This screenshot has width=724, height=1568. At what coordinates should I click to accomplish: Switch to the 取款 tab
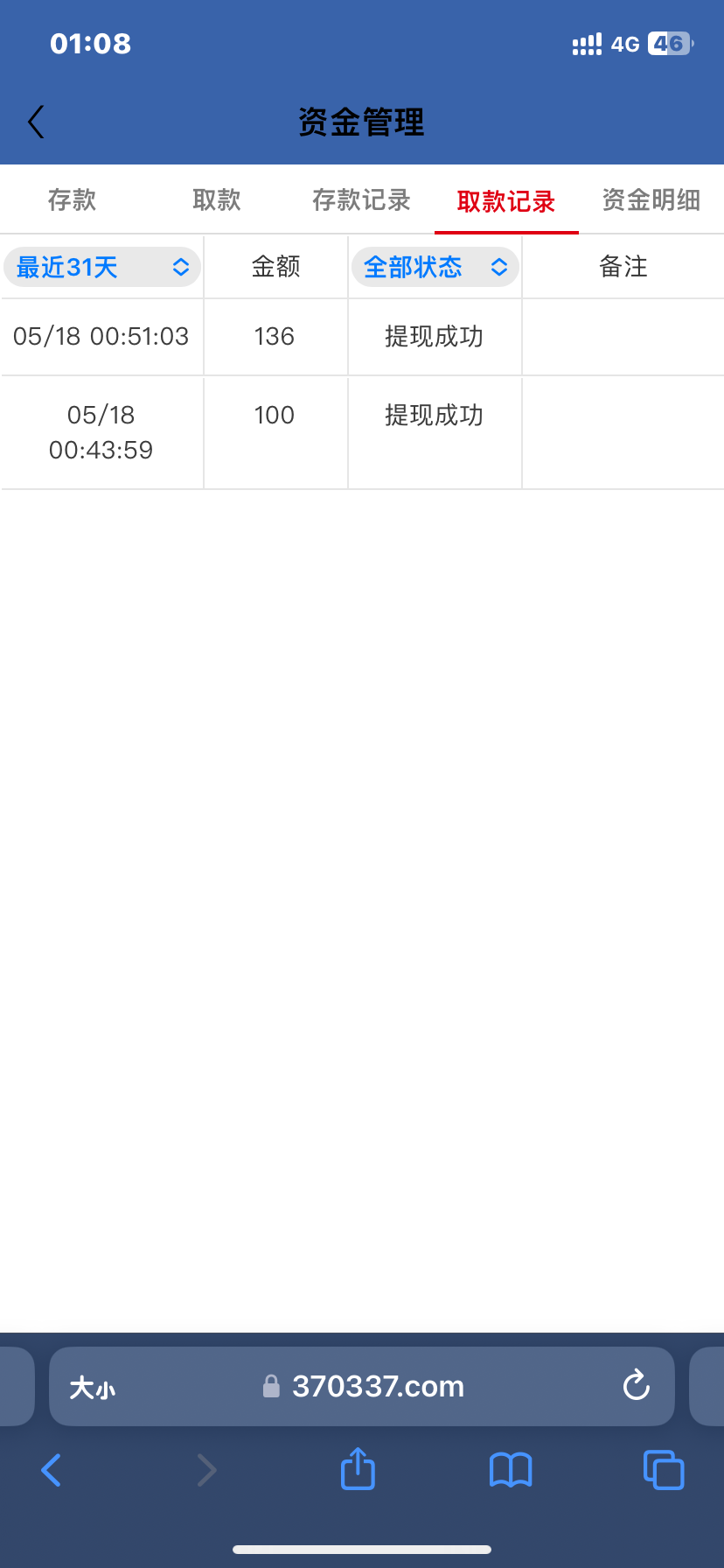click(217, 200)
